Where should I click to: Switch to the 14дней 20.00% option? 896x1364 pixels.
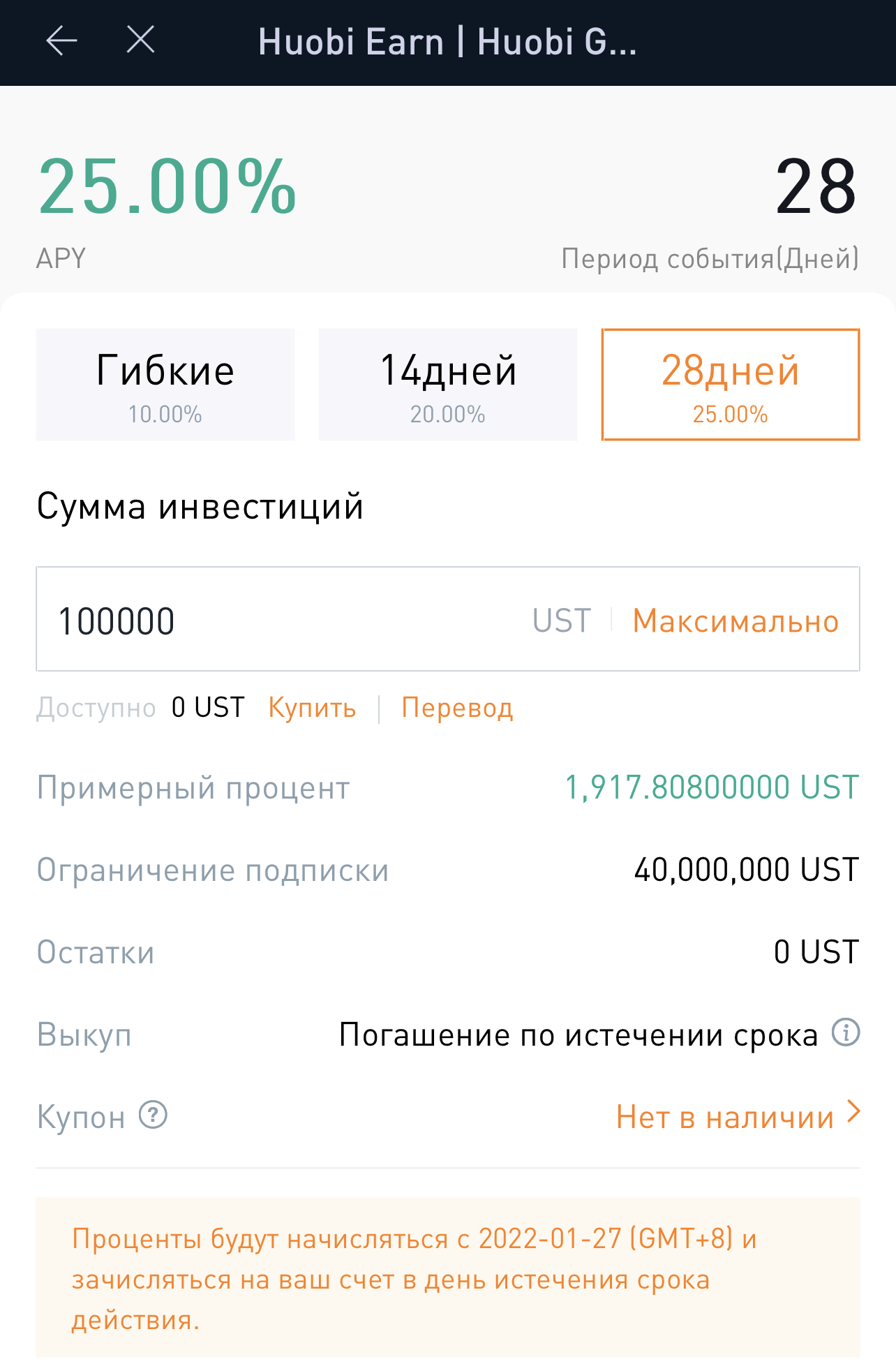click(x=448, y=385)
